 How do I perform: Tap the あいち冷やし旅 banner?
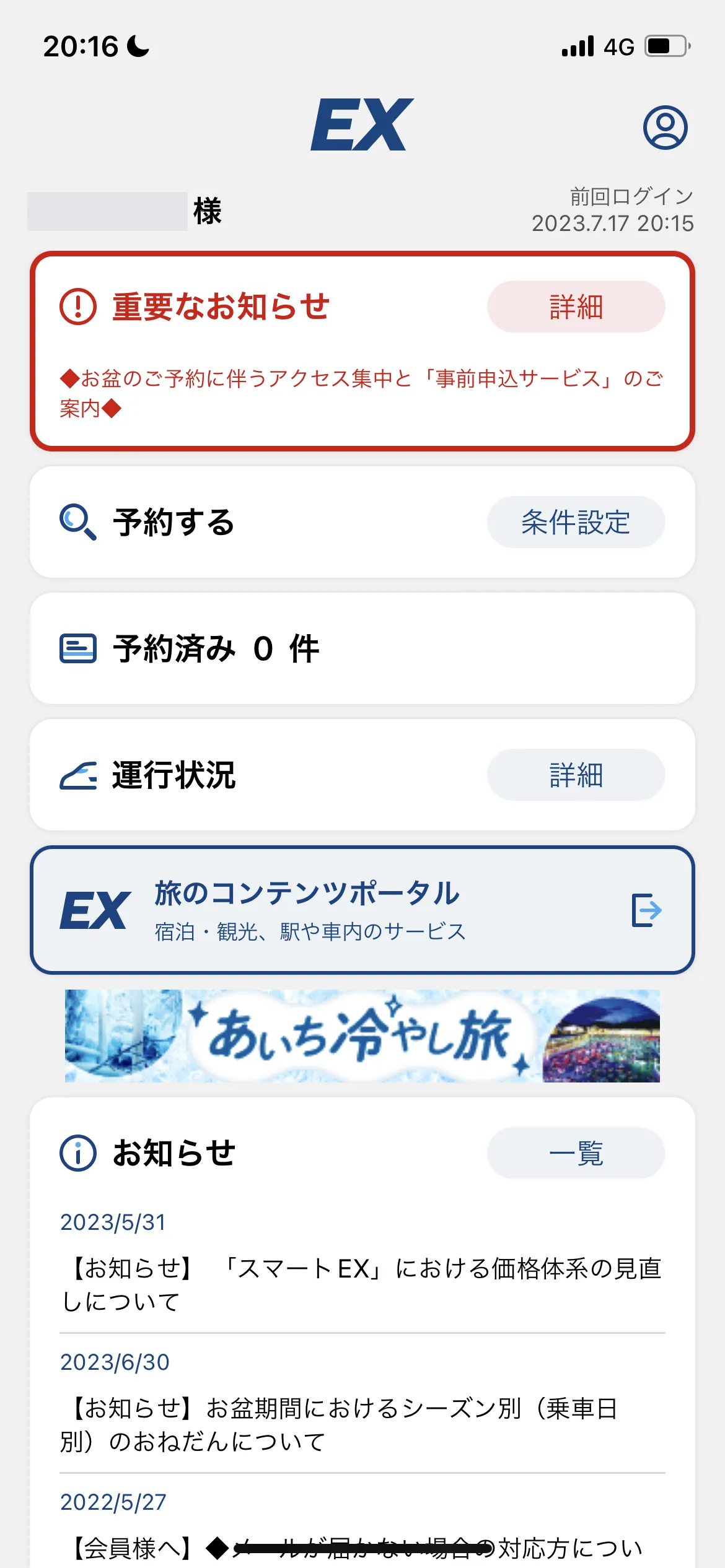click(x=362, y=1037)
